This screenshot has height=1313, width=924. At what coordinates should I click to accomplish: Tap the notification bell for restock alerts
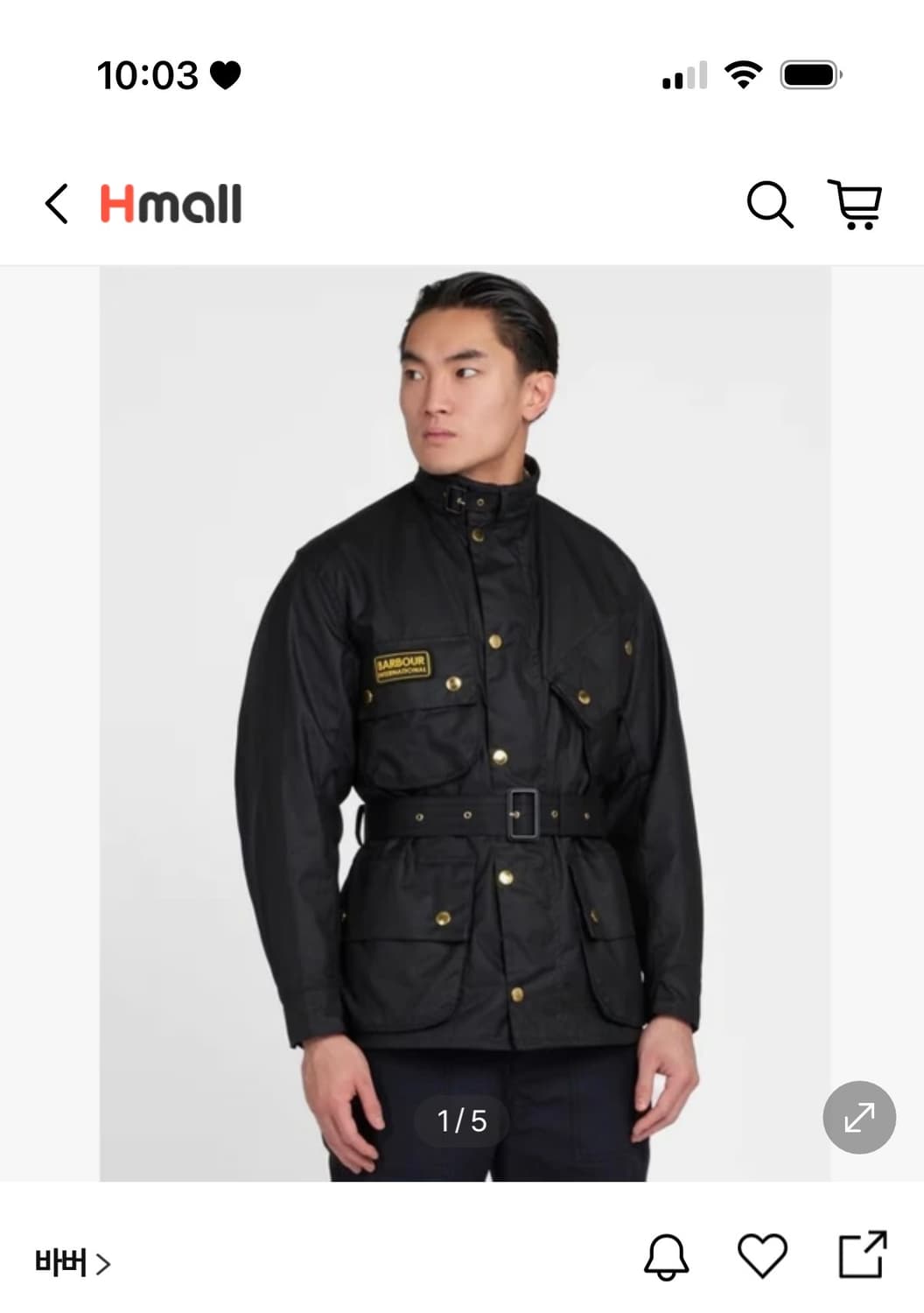coord(668,1258)
